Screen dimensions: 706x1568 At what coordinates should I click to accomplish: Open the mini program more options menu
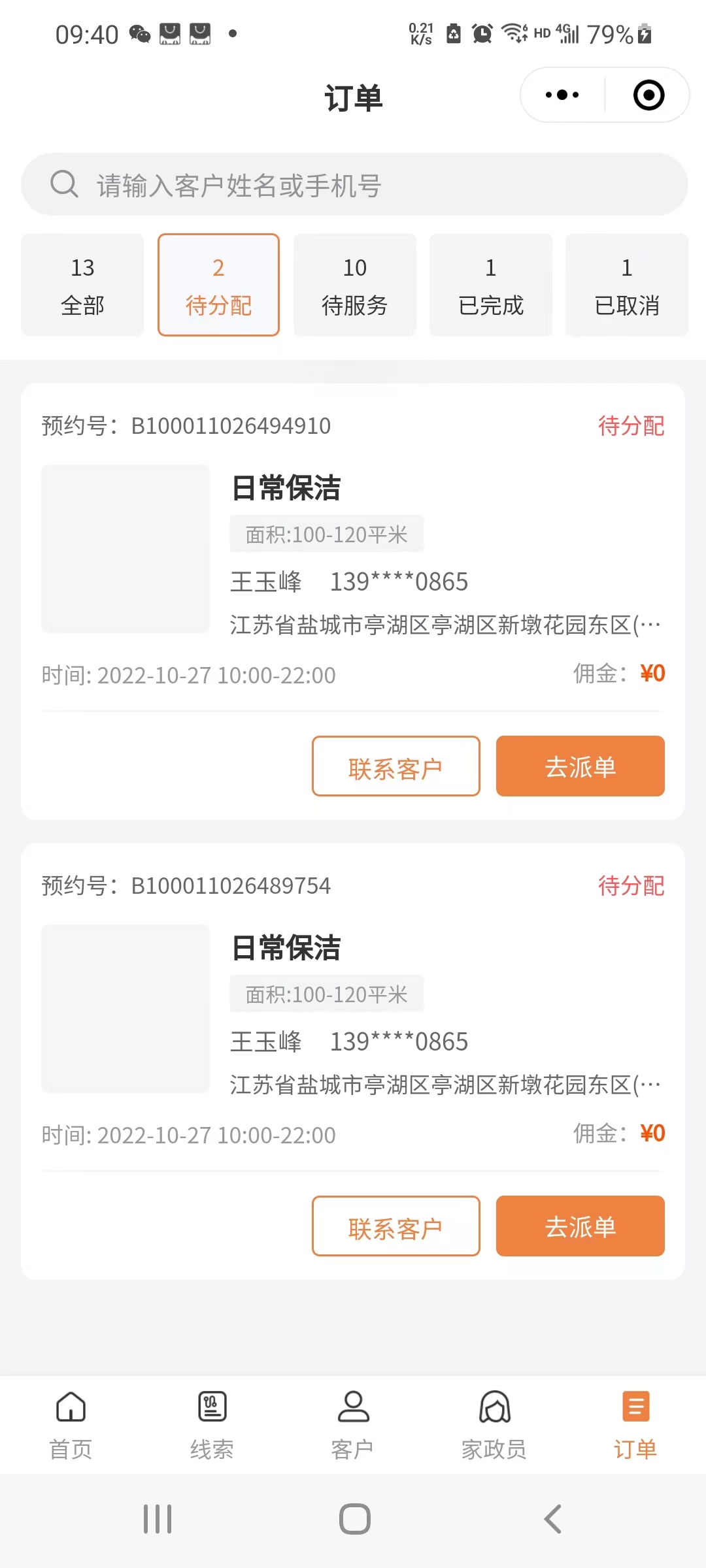(x=562, y=95)
